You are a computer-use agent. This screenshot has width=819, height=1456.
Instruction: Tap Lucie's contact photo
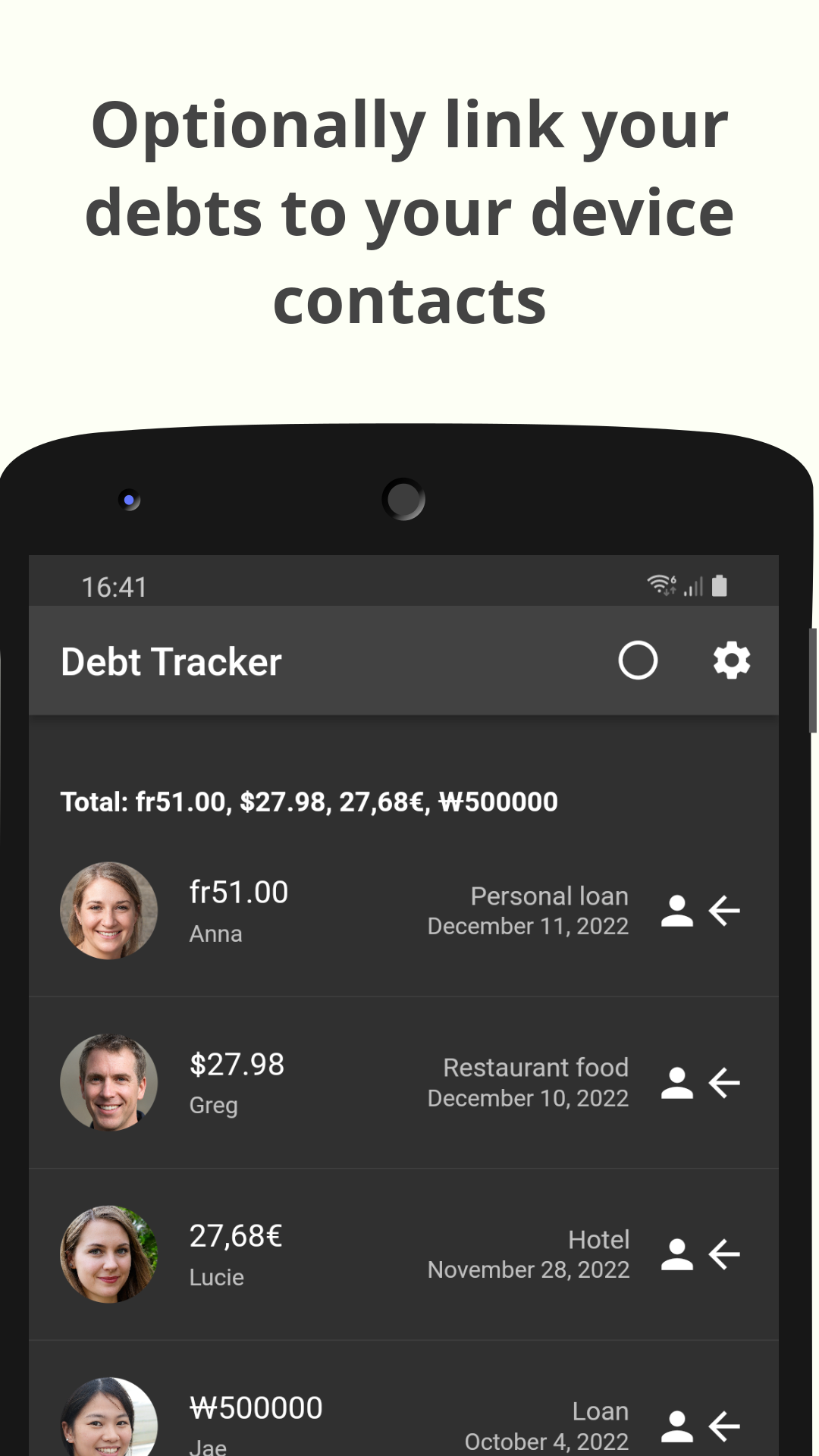pos(108,1254)
